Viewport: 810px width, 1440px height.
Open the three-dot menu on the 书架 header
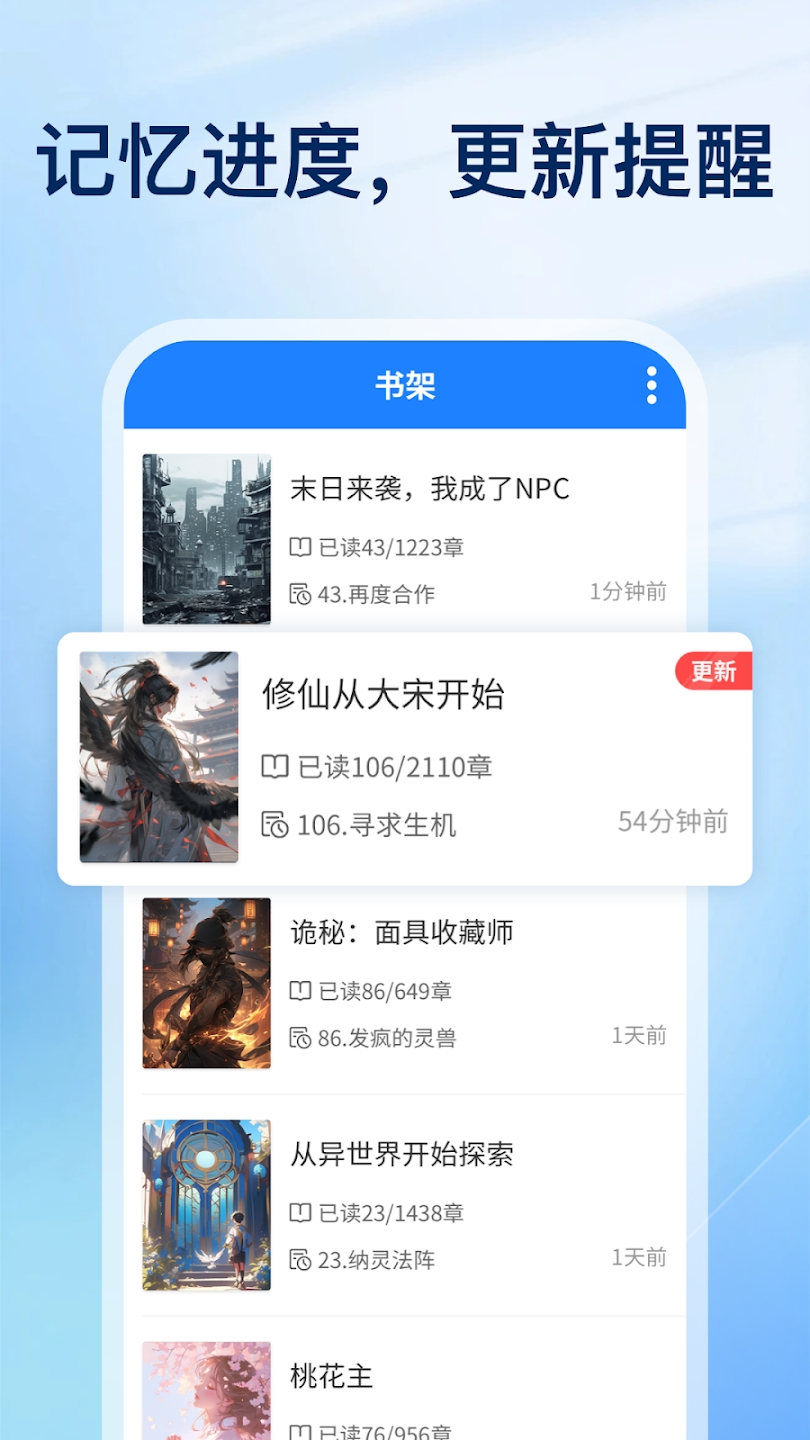pos(654,385)
